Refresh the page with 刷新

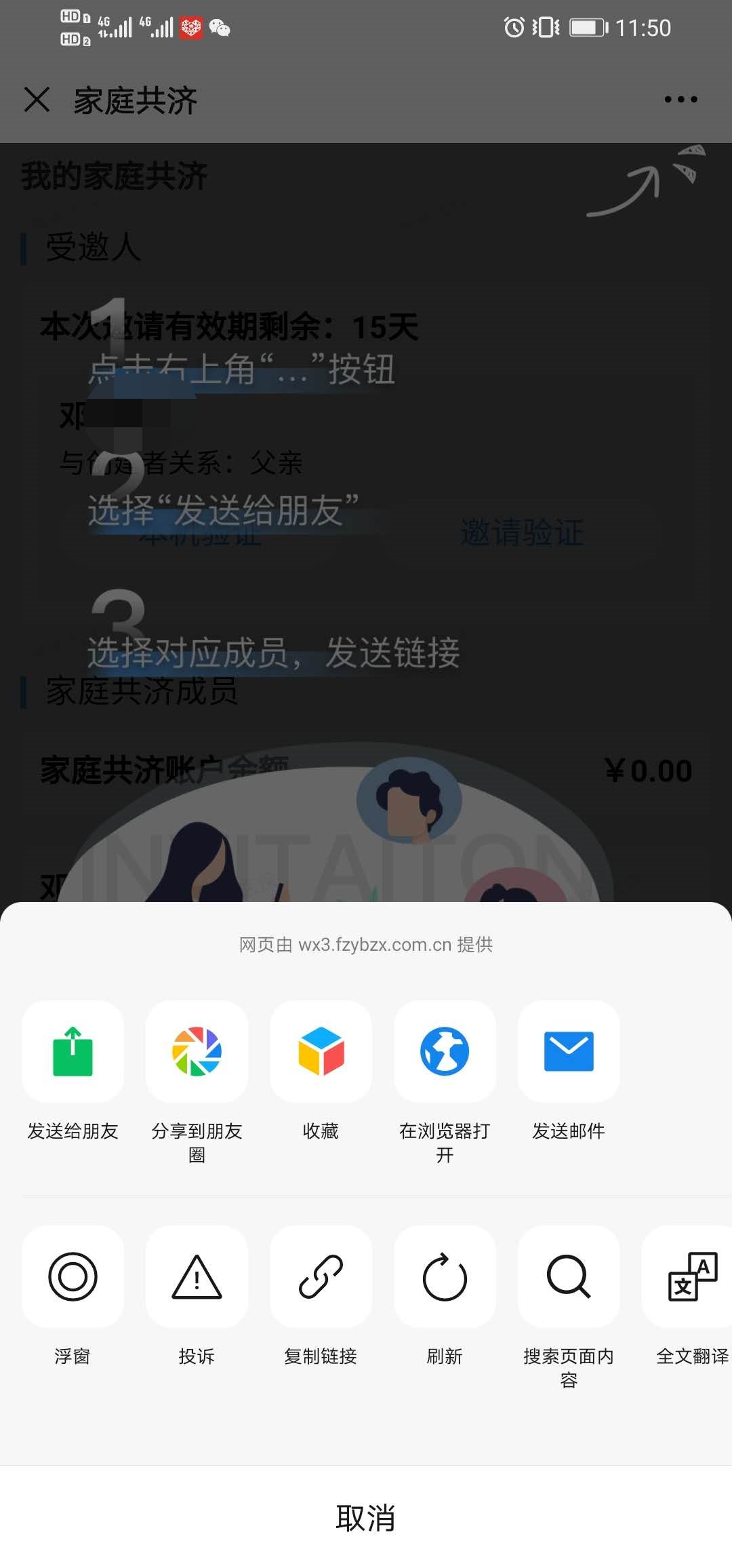click(445, 1277)
